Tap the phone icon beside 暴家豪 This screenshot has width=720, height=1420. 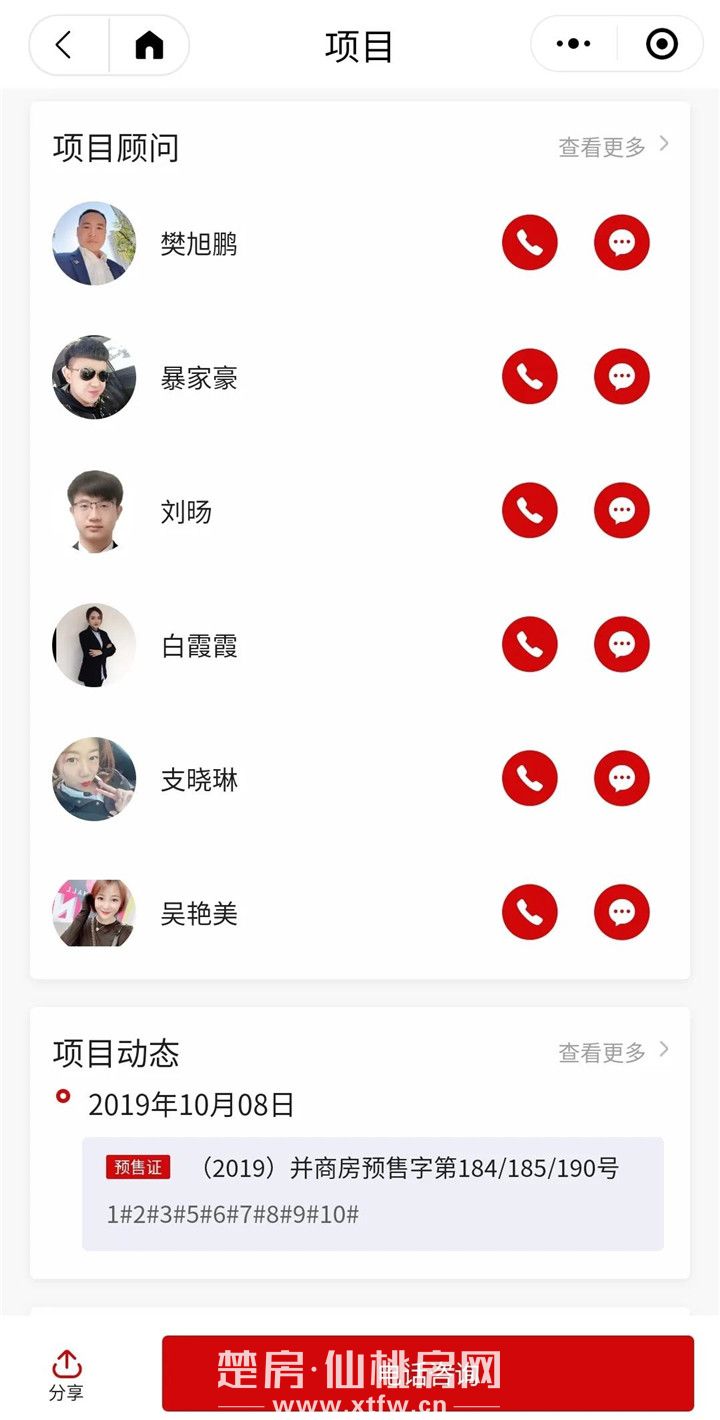pyautogui.click(x=529, y=376)
